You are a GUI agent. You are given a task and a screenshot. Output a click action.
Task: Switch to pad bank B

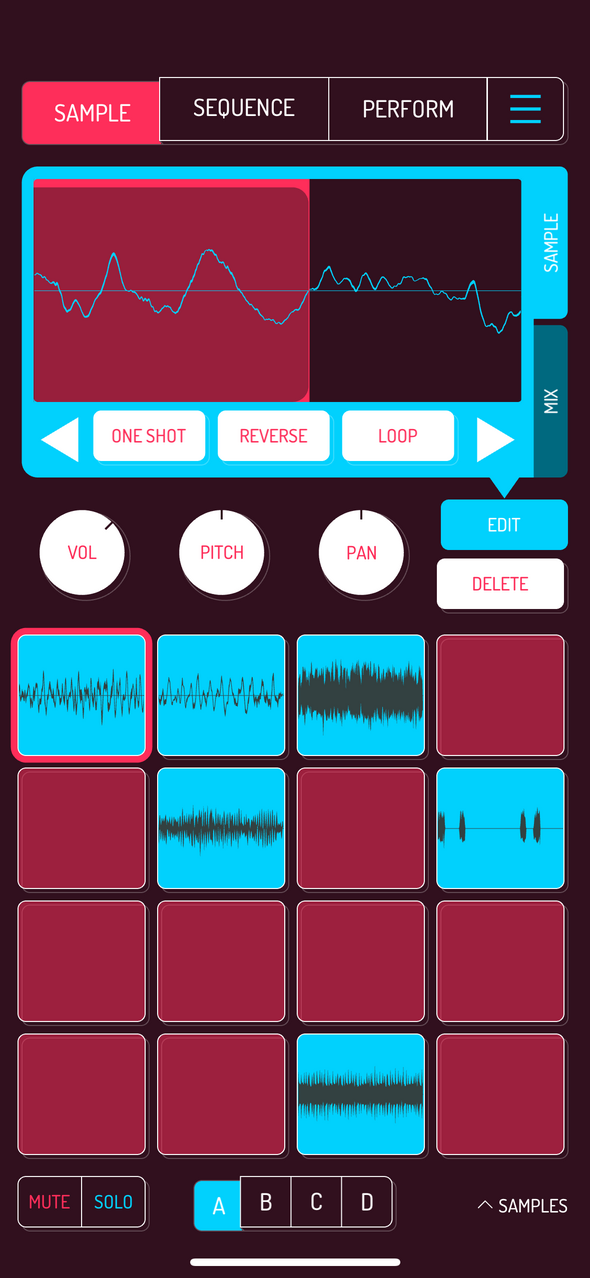[266, 1202]
